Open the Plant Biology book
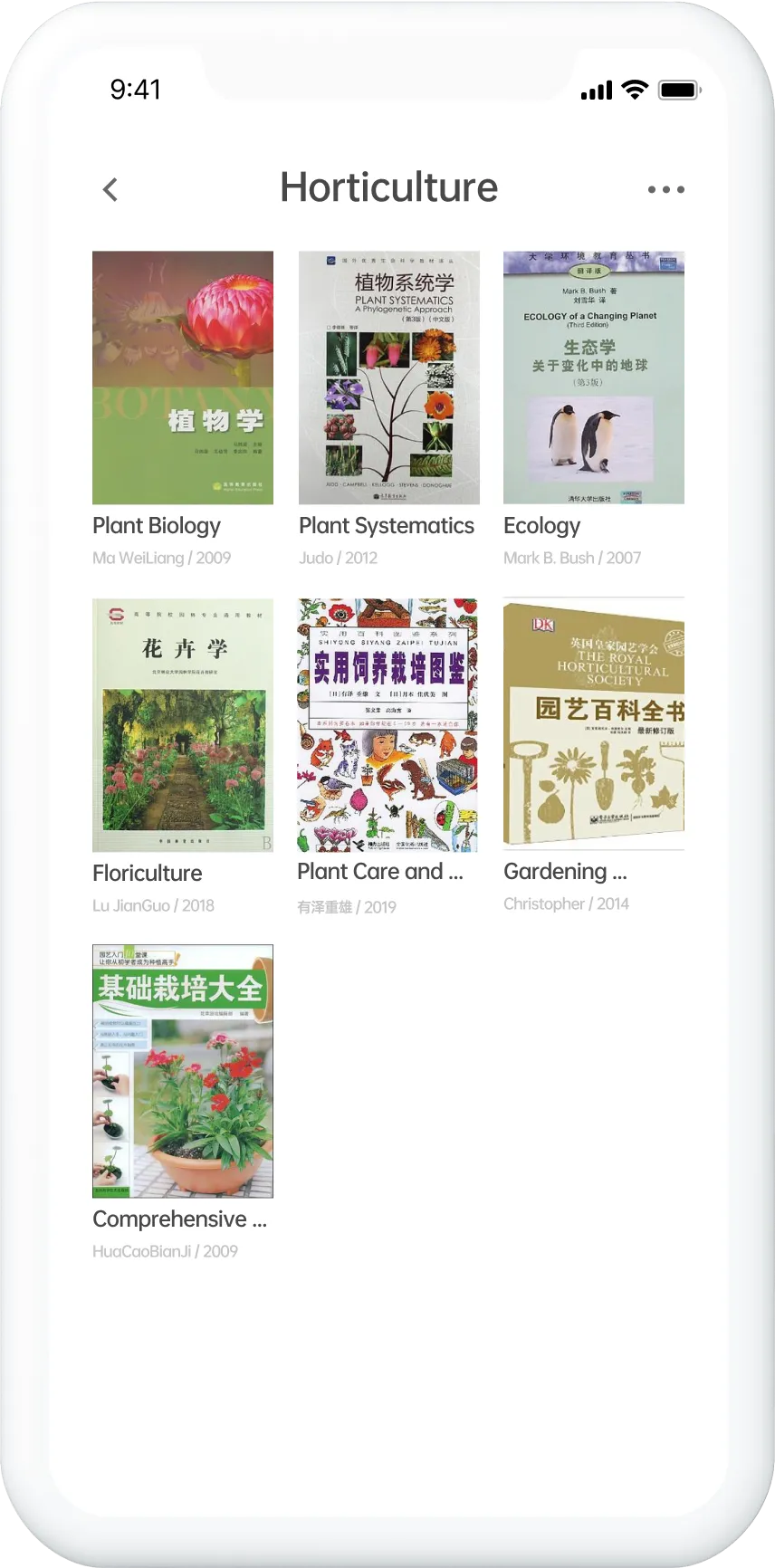This screenshot has height=1568, width=775. 183,378
